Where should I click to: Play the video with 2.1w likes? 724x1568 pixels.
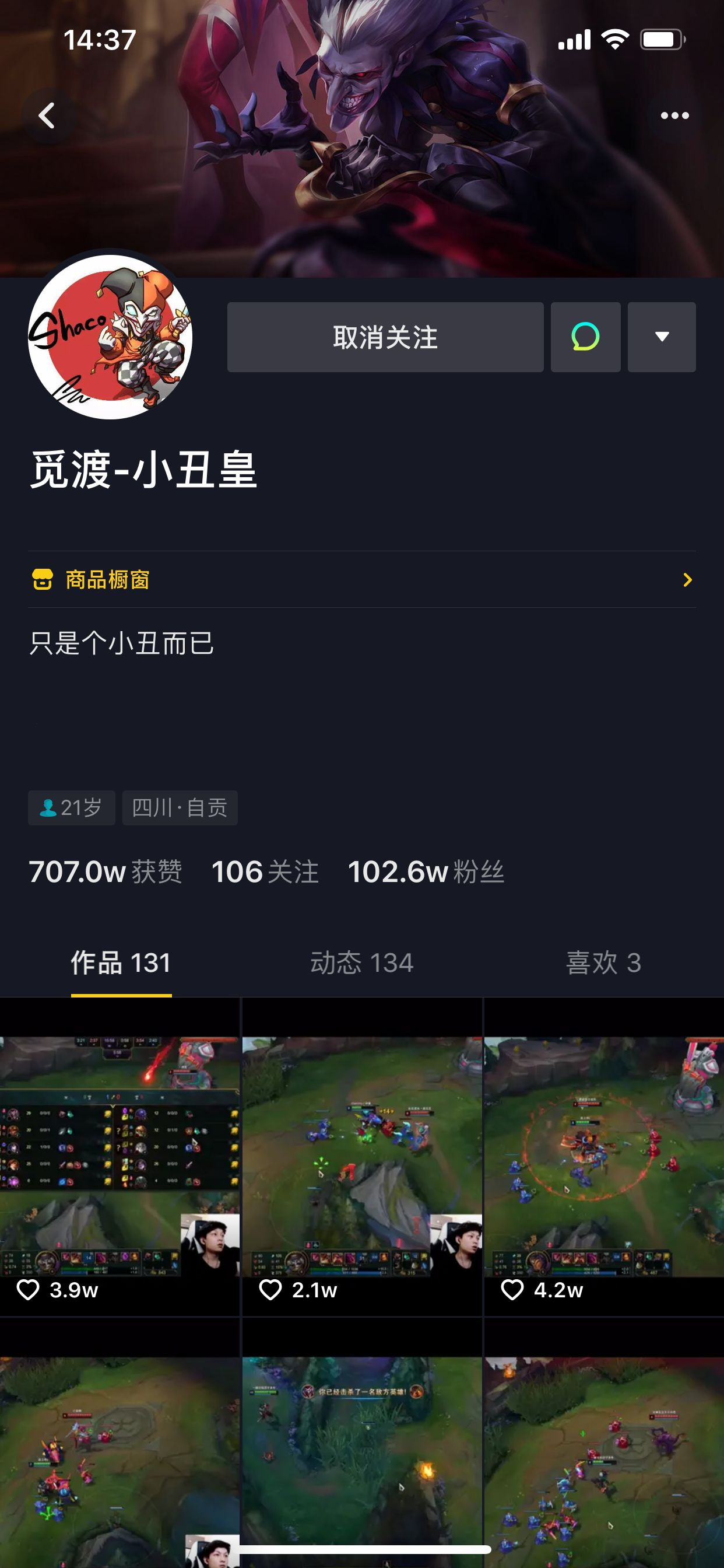tap(362, 1157)
